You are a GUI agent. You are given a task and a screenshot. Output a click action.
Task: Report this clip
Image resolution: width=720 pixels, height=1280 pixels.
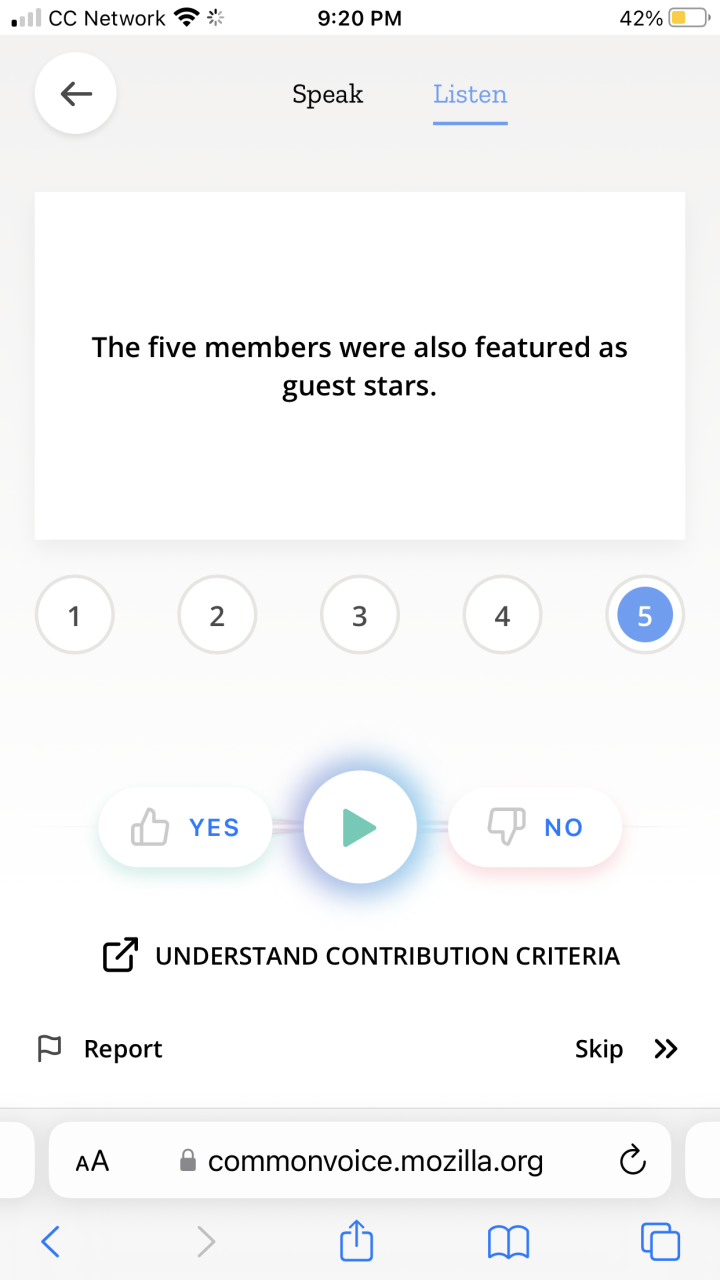click(x=100, y=1049)
